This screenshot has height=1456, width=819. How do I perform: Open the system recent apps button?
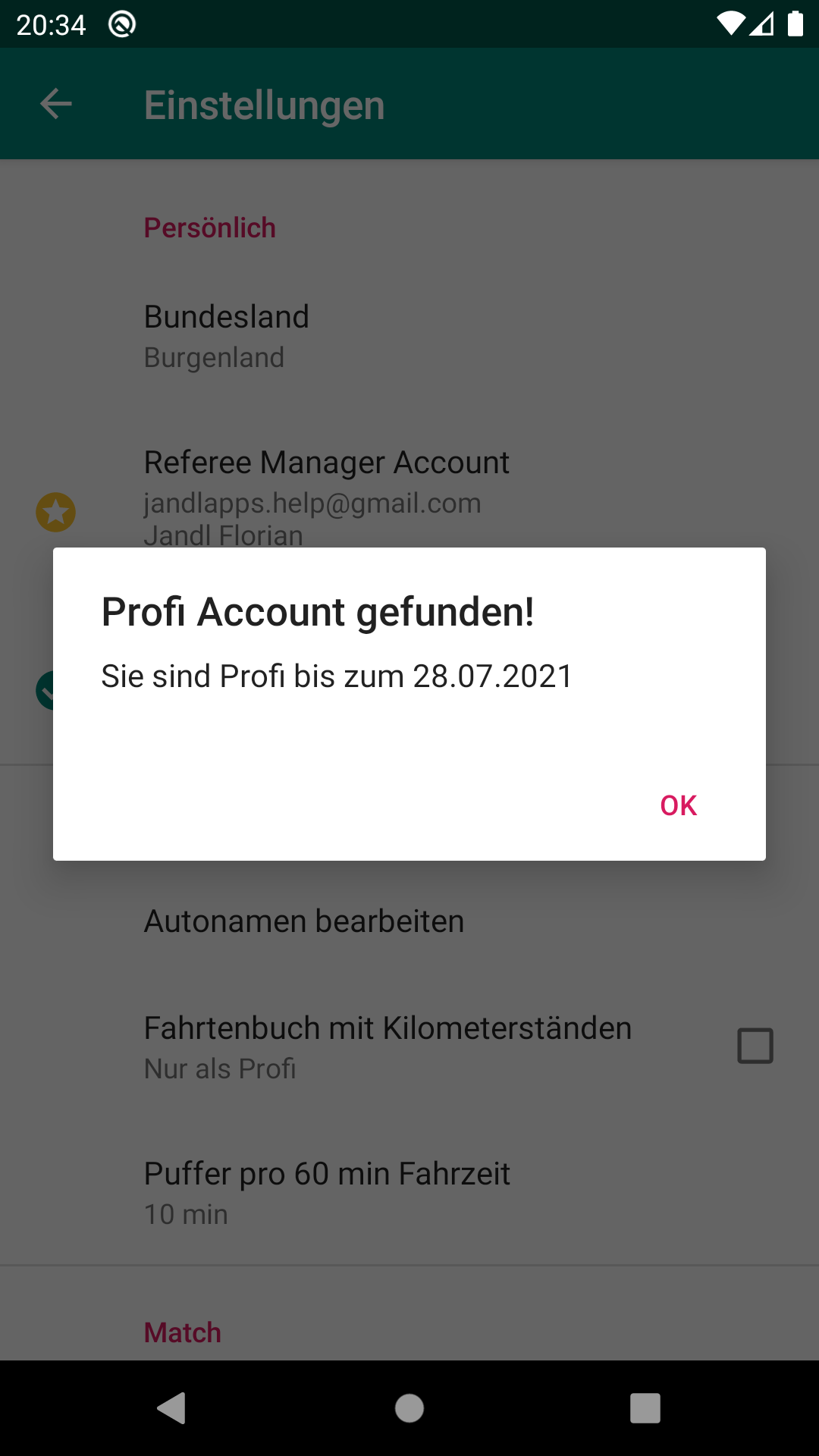pyautogui.click(x=645, y=1408)
